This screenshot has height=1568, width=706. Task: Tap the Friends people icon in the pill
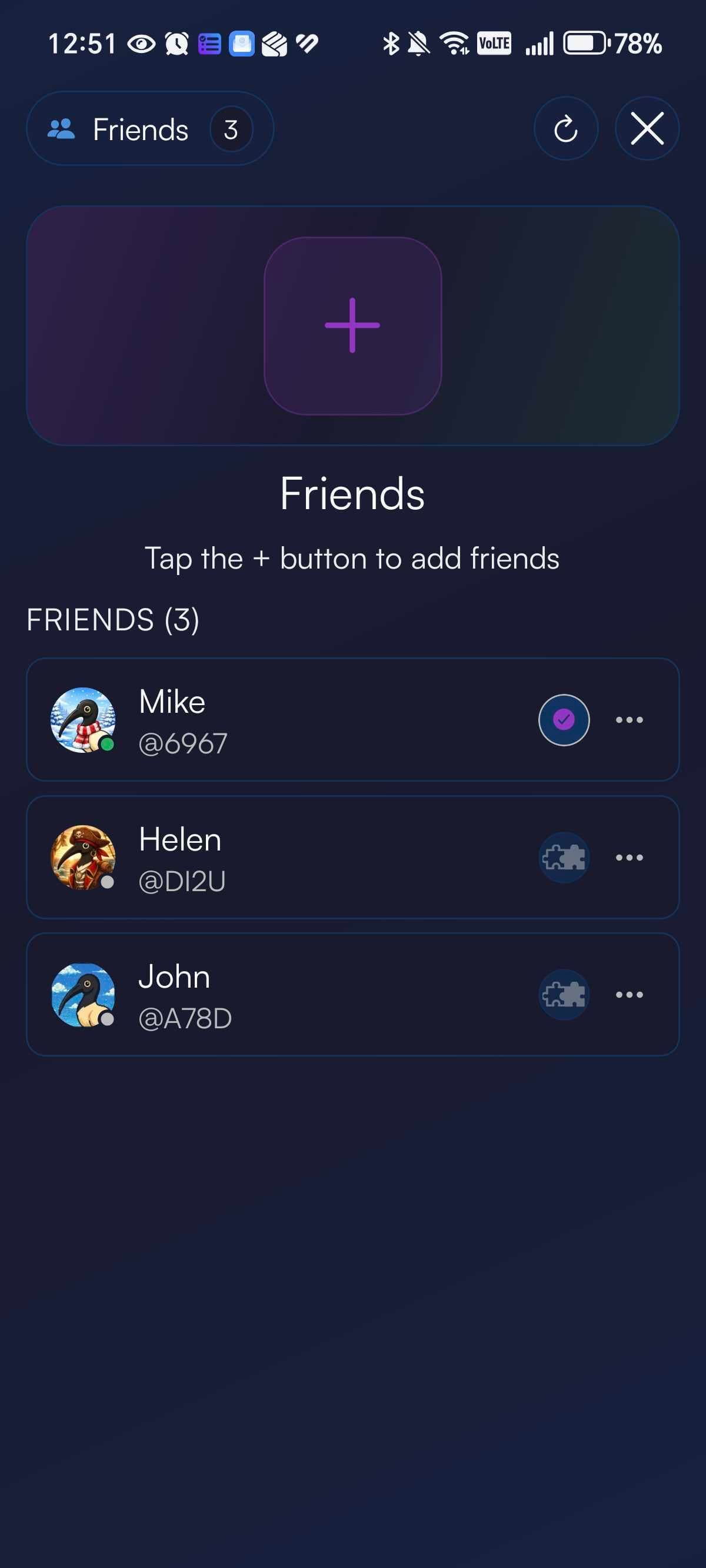[x=63, y=128]
